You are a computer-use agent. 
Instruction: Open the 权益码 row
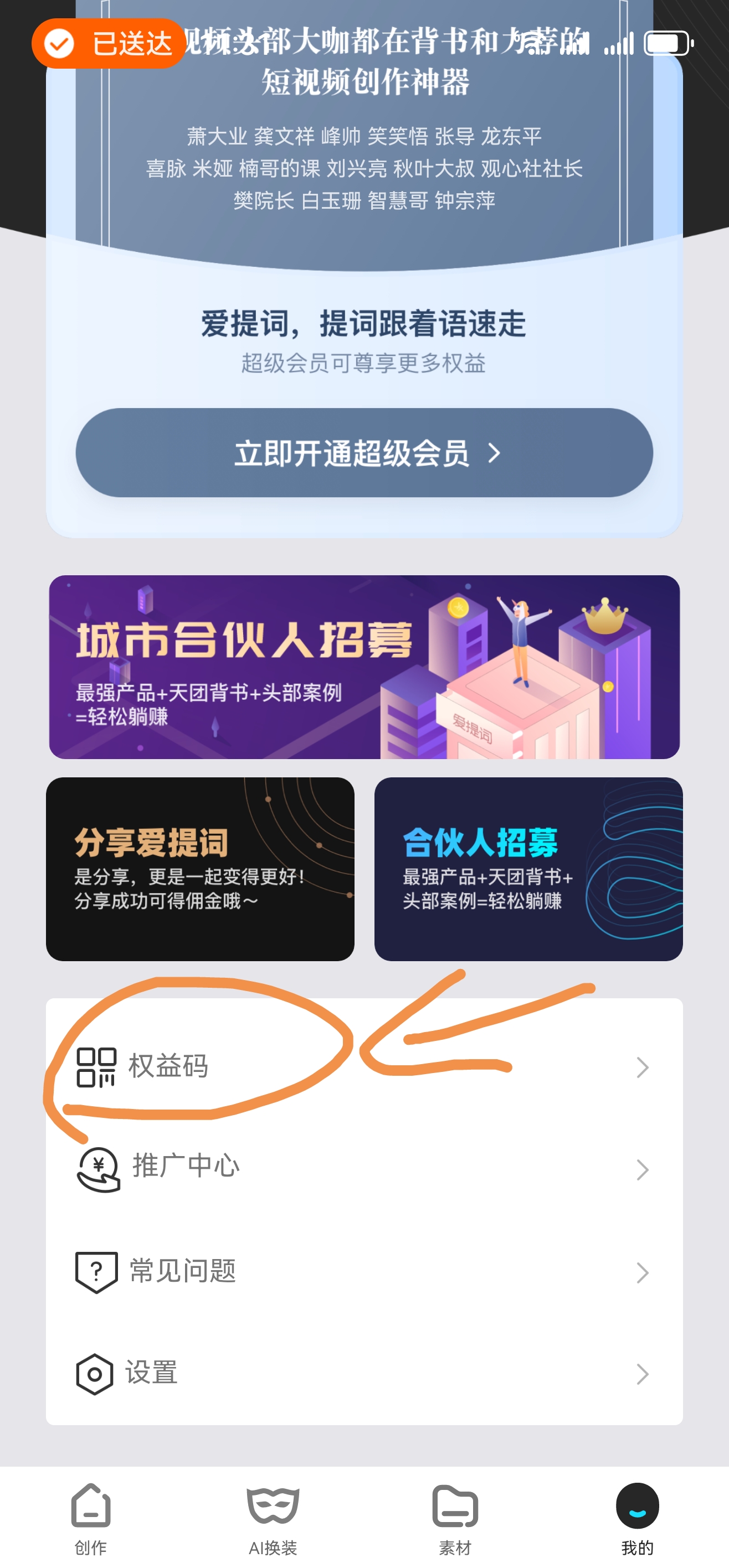[364, 1066]
